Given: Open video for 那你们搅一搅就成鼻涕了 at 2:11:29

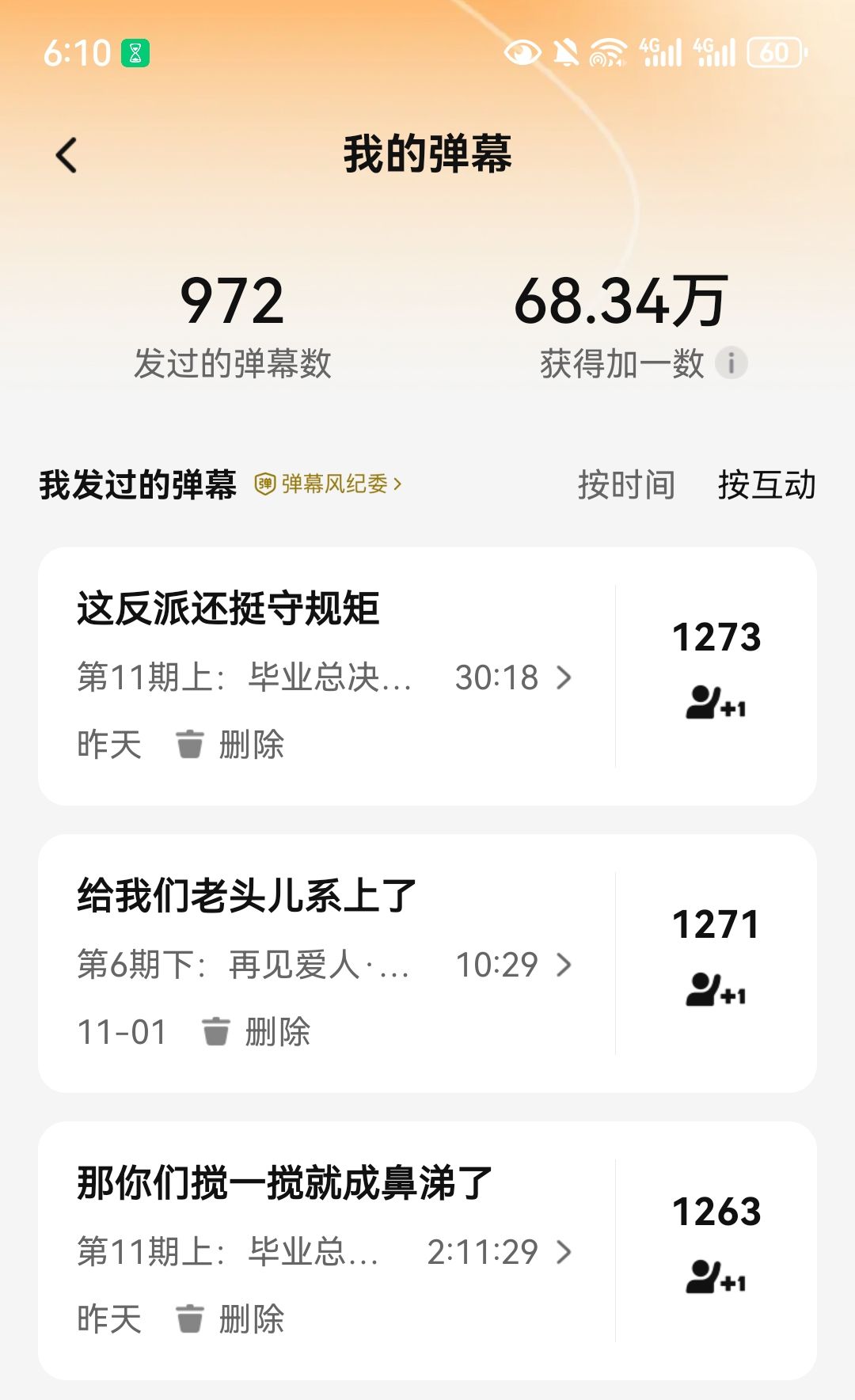Looking at the screenshot, I should [325, 1252].
